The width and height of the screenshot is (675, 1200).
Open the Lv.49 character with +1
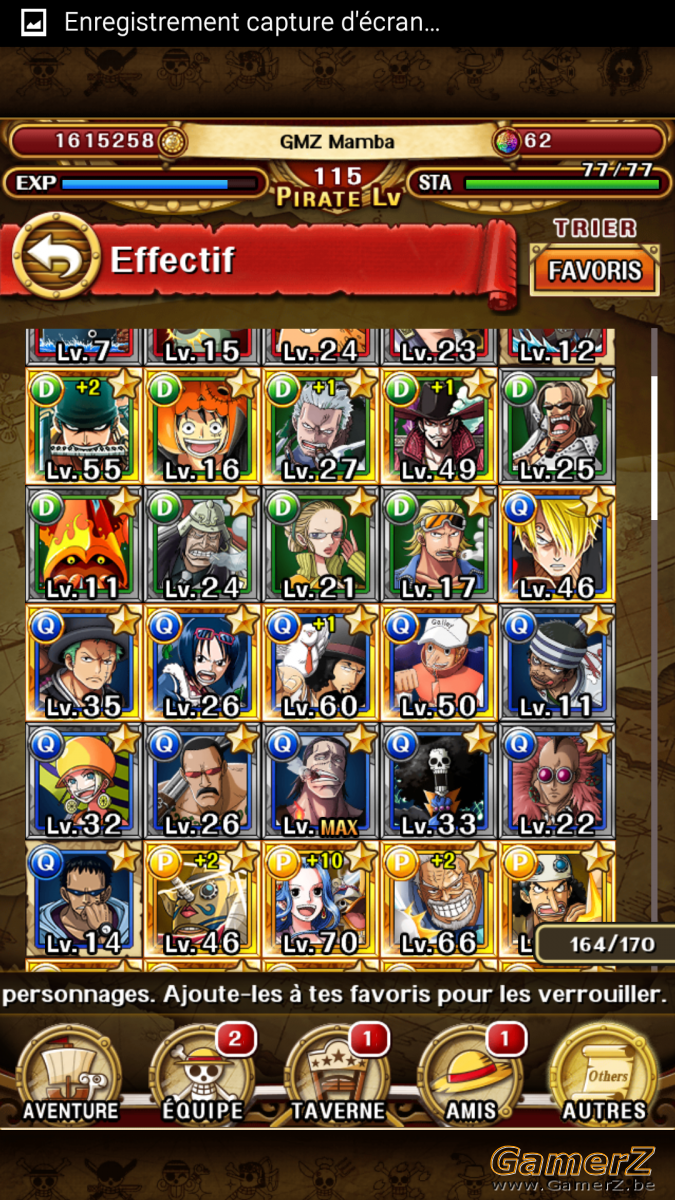click(x=437, y=425)
